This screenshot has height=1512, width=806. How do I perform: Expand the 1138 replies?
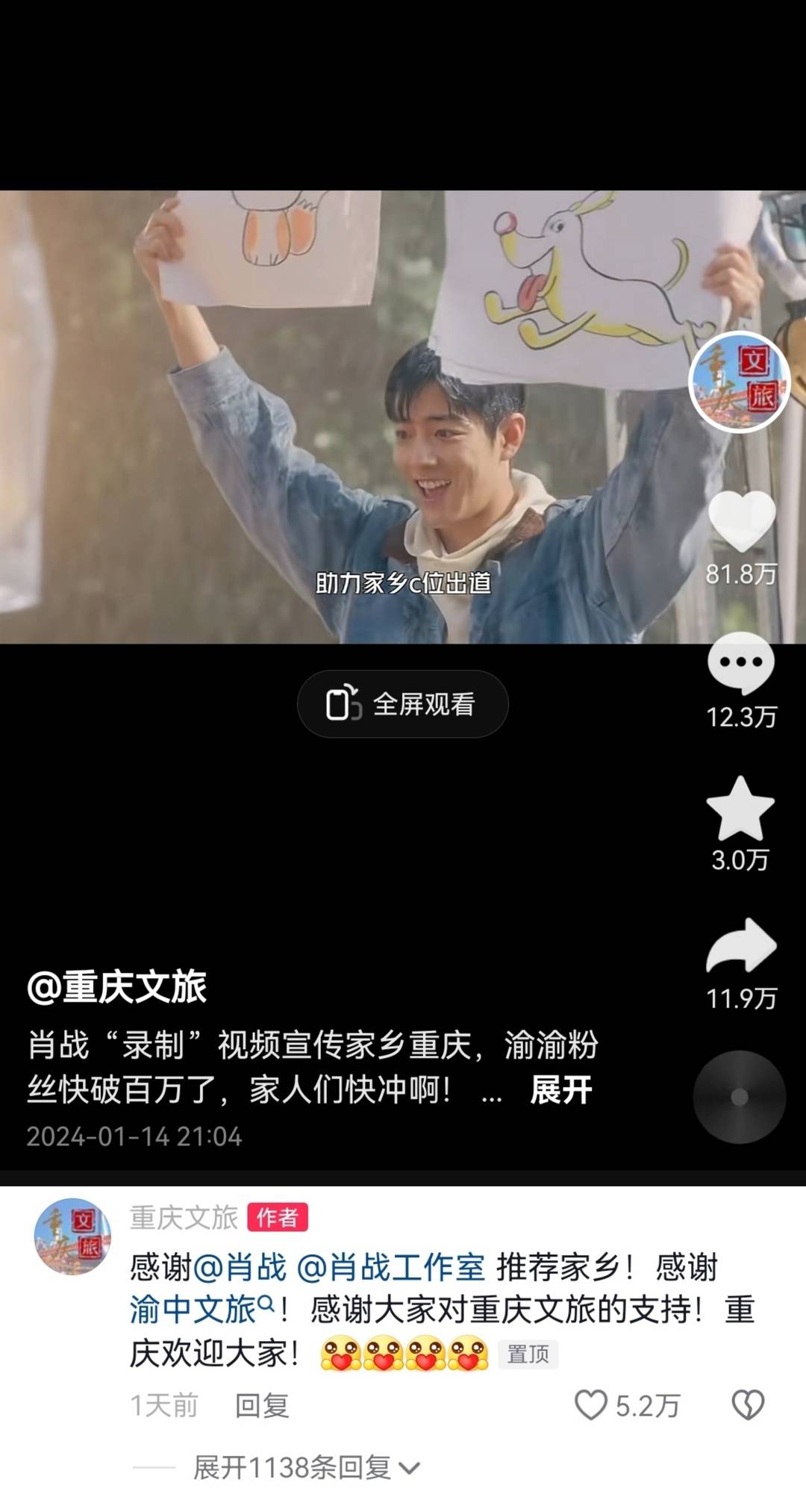[306, 1467]
